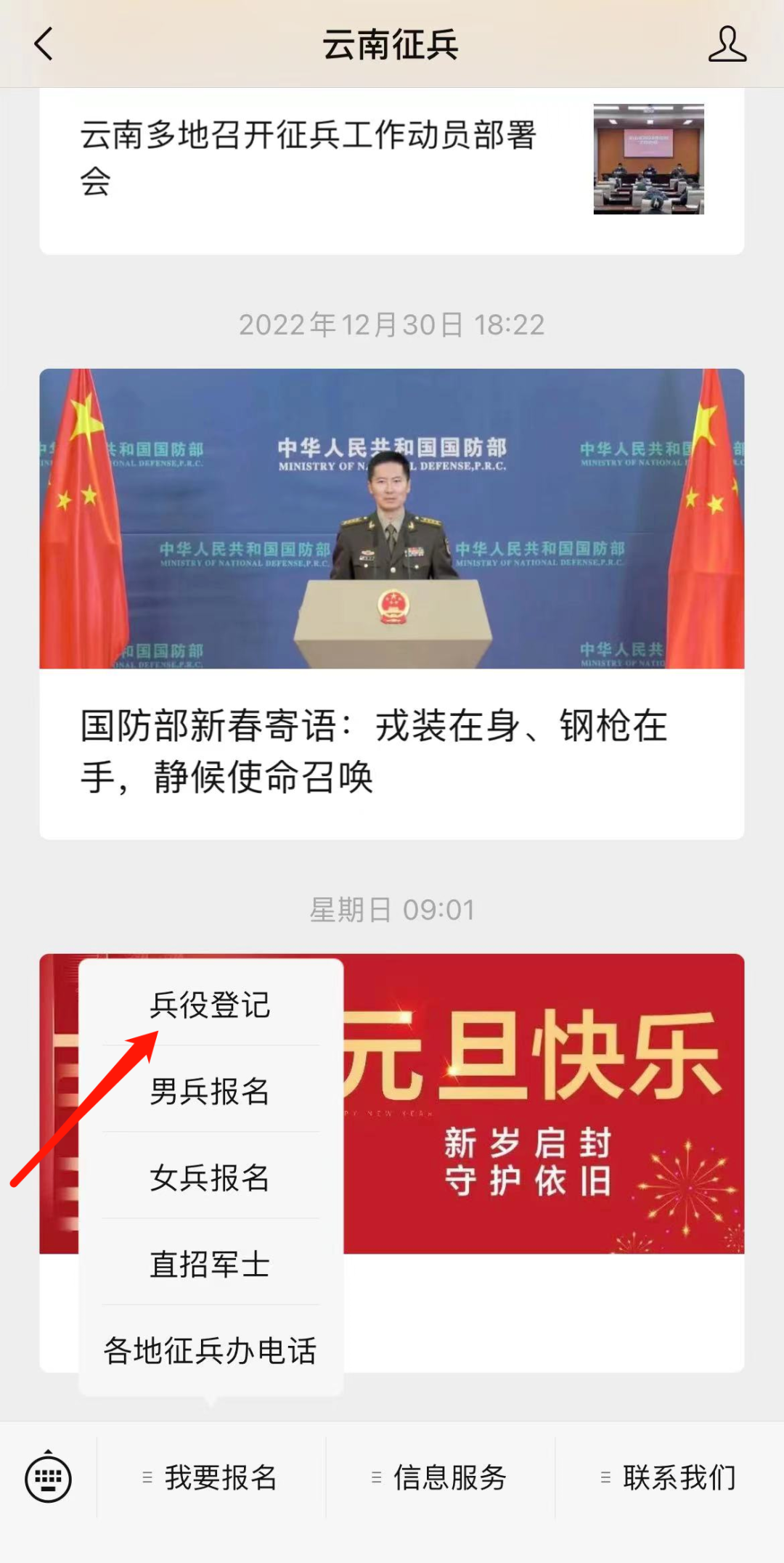Select 兵役登记 from the popup menu
The width and height of the screenshot is (784, 1563).
click(211, 1005)
